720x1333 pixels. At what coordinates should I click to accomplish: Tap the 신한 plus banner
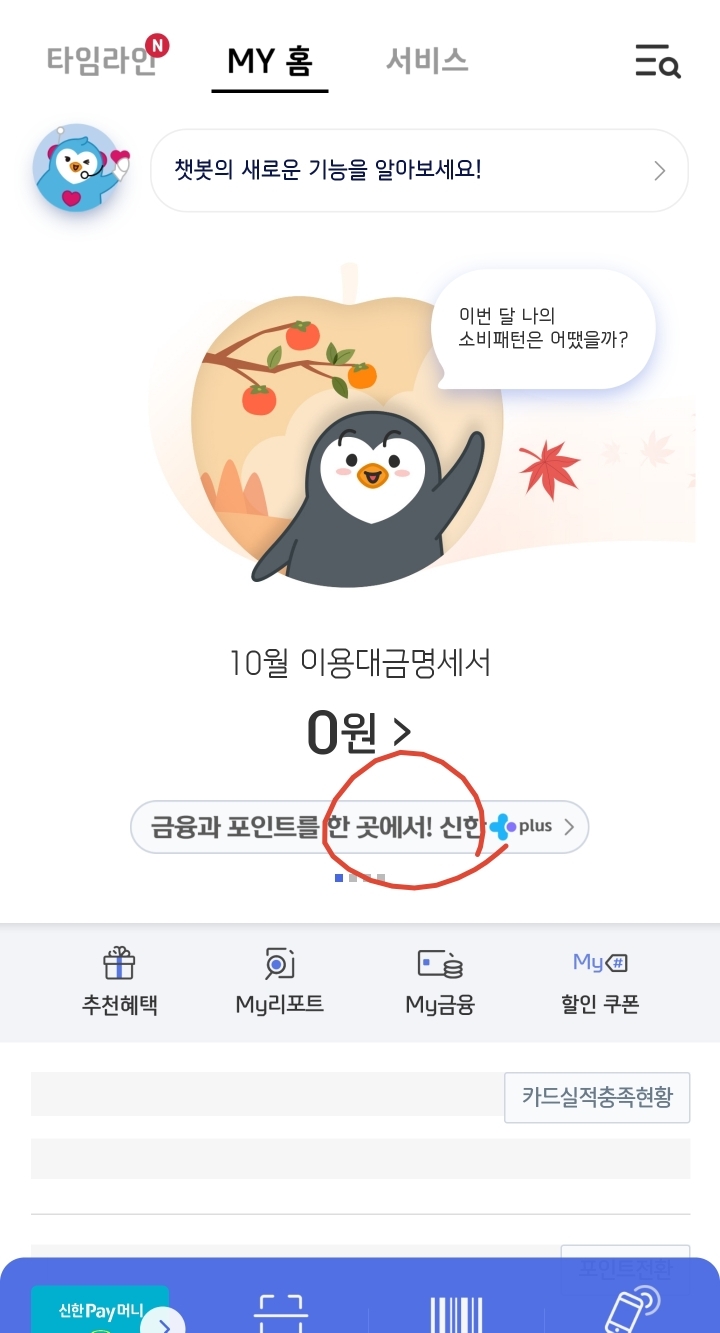360,827
